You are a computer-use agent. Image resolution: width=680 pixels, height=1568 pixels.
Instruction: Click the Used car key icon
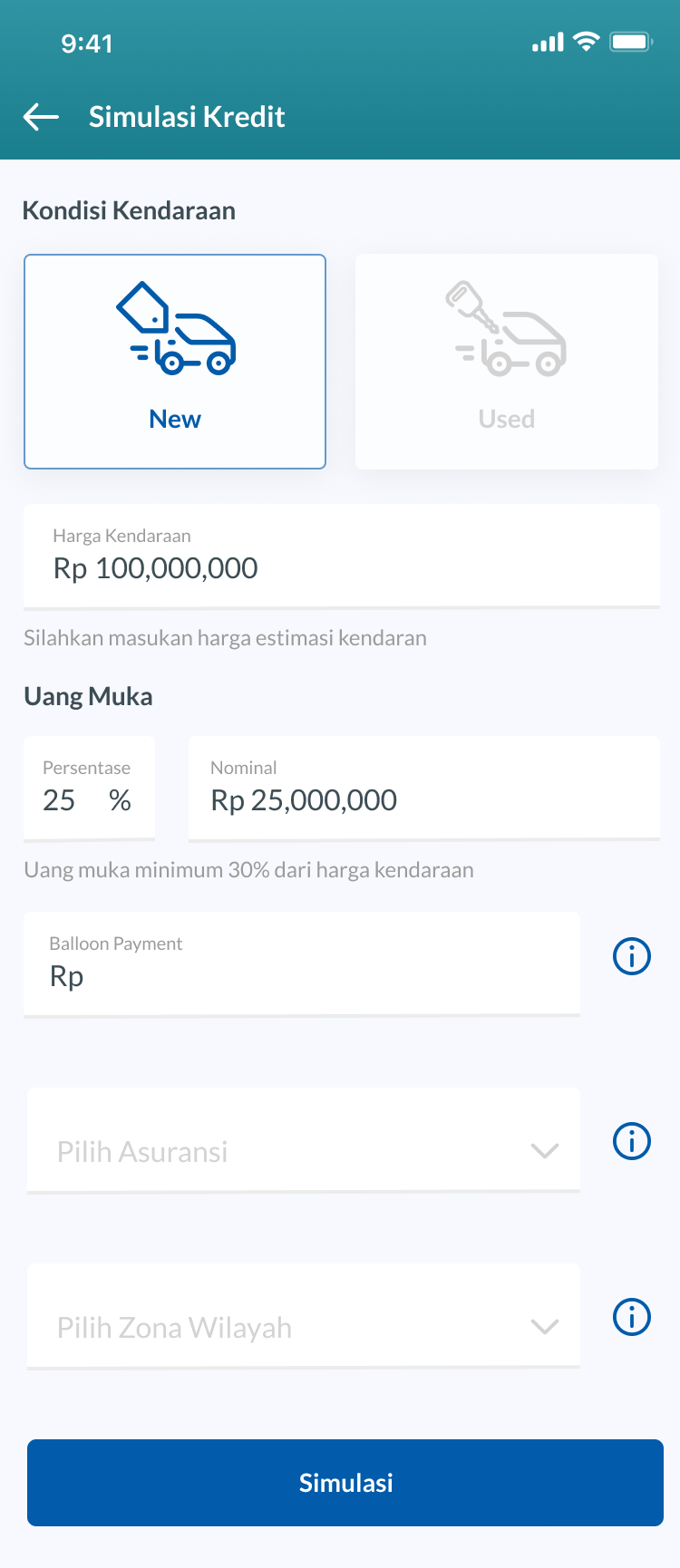coord(506,331)
